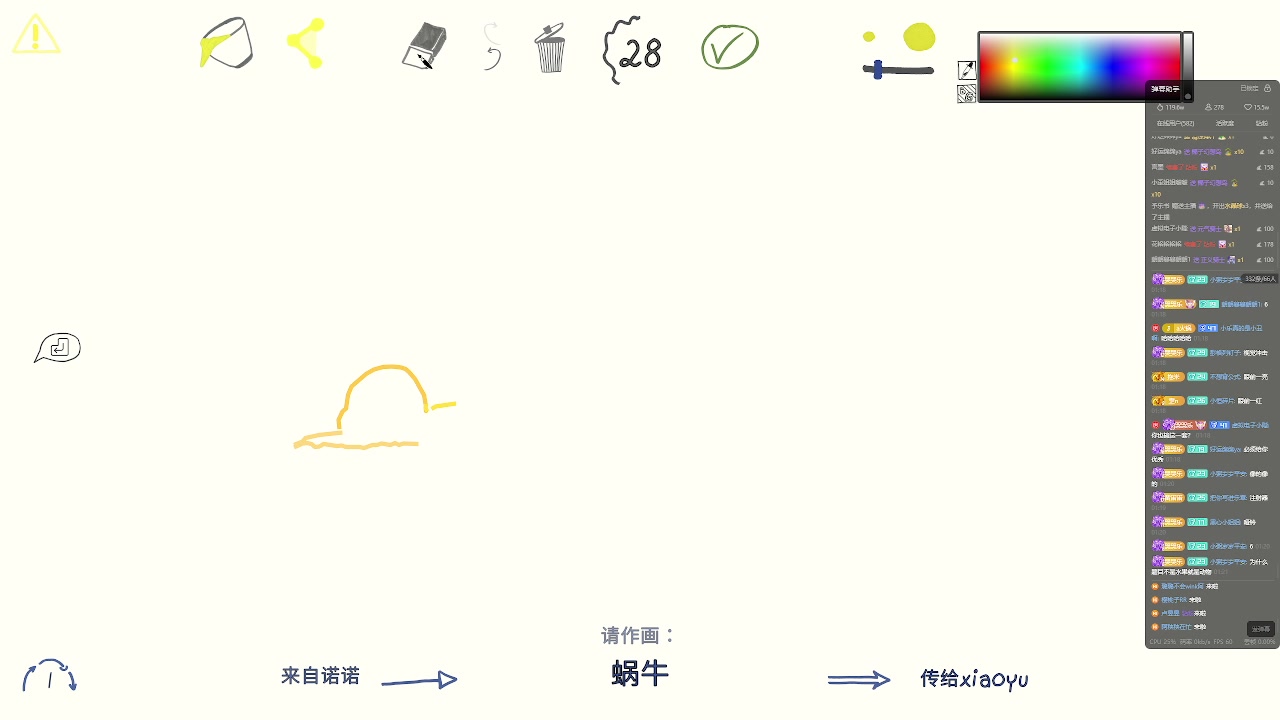Switch to the 在线用户 tab in the chat panel
Screen dimensions: 1280x720
pos(1175,124)
